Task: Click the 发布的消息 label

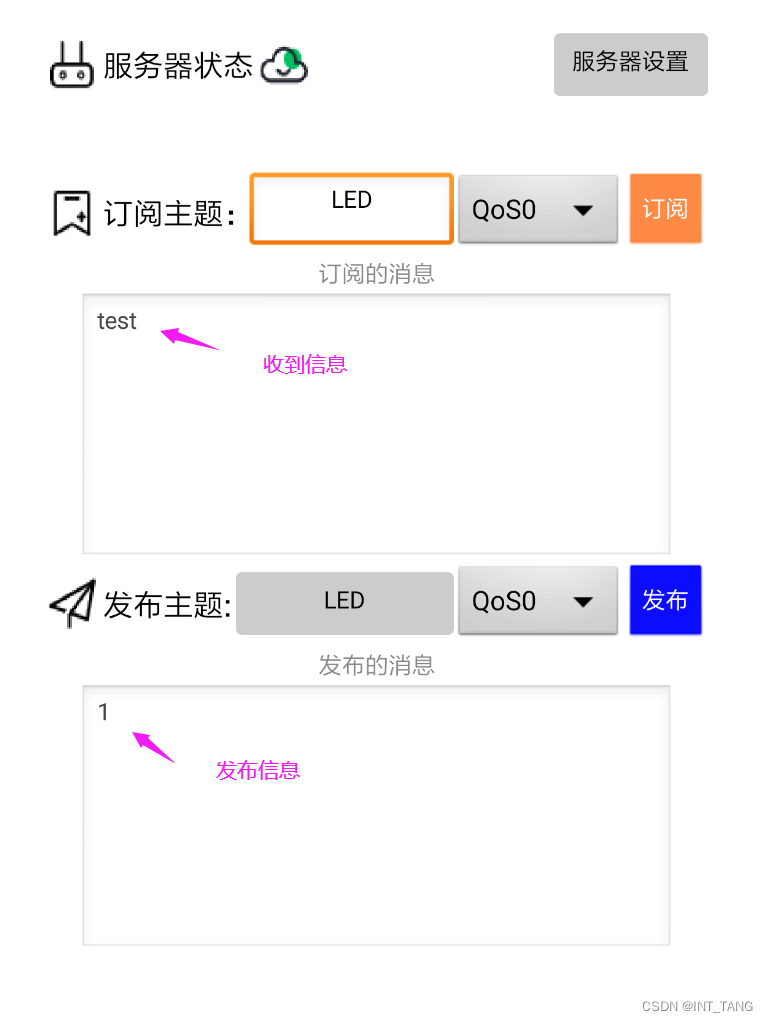Action: tap(375, 666)
